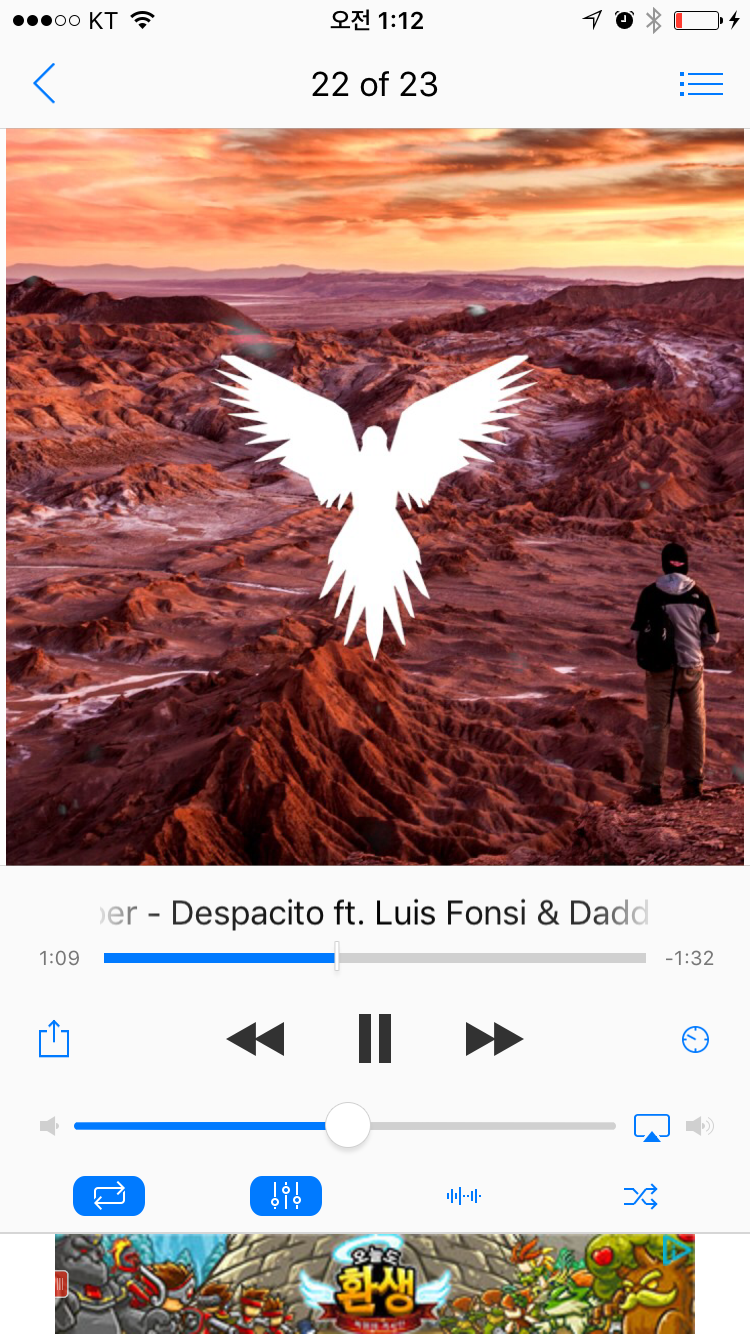Screen dimensions: 750x1334
Task: Open the playlist queue list icon
Action: click(701, 84)
